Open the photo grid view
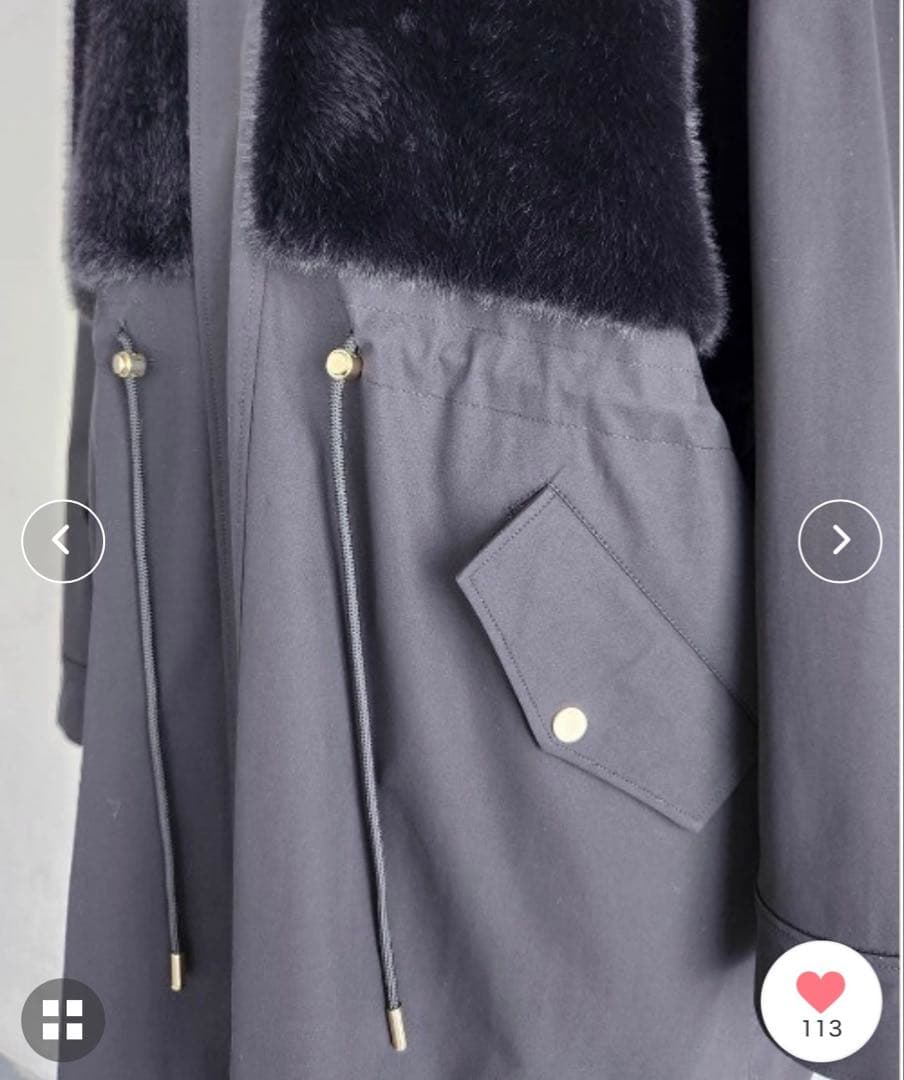Screen dimensions: 904x1080 click(x=62, y=1020)
